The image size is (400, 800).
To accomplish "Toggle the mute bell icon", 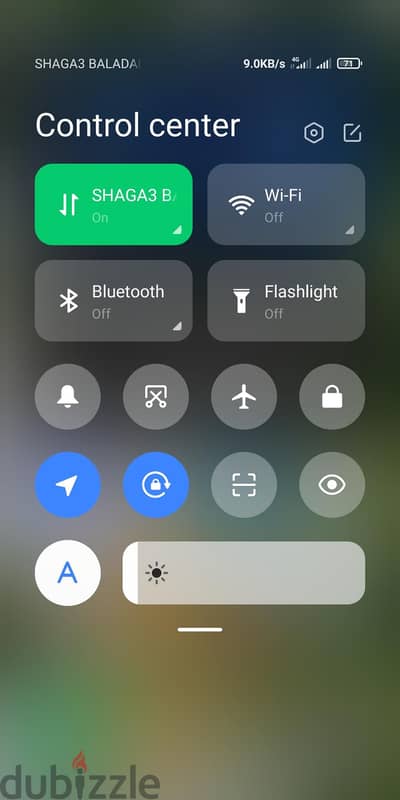I will click(x=68, y=397).
